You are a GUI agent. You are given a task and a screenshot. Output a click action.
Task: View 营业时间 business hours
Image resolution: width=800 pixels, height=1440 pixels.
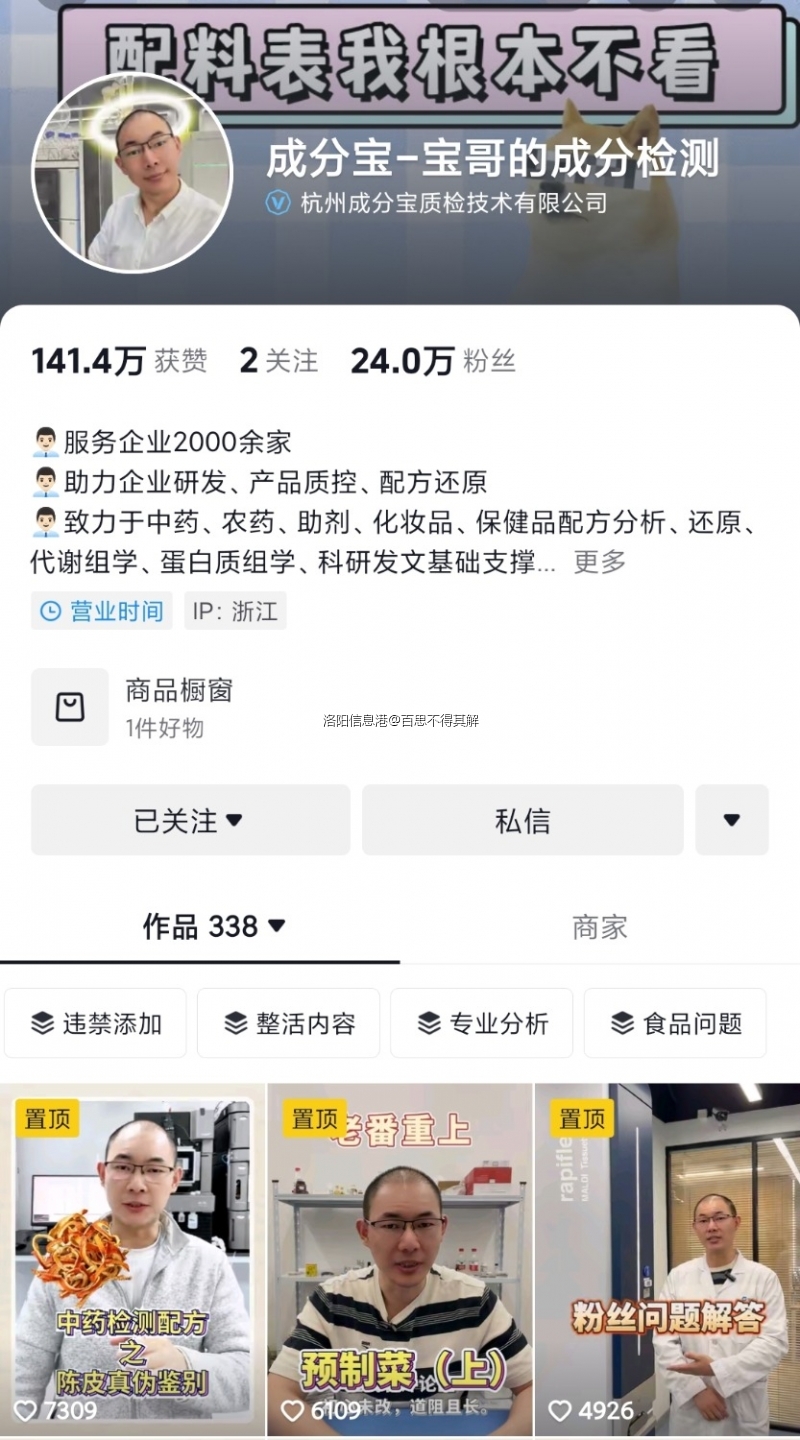101,611
